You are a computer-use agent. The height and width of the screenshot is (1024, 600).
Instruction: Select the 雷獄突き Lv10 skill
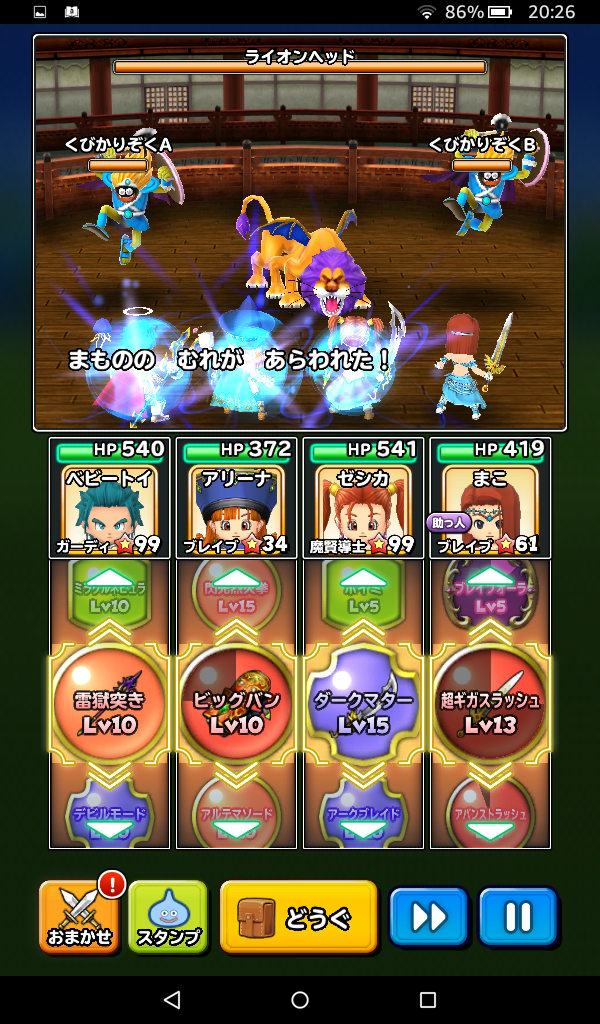pyautogui.click(x=109, y=704)
